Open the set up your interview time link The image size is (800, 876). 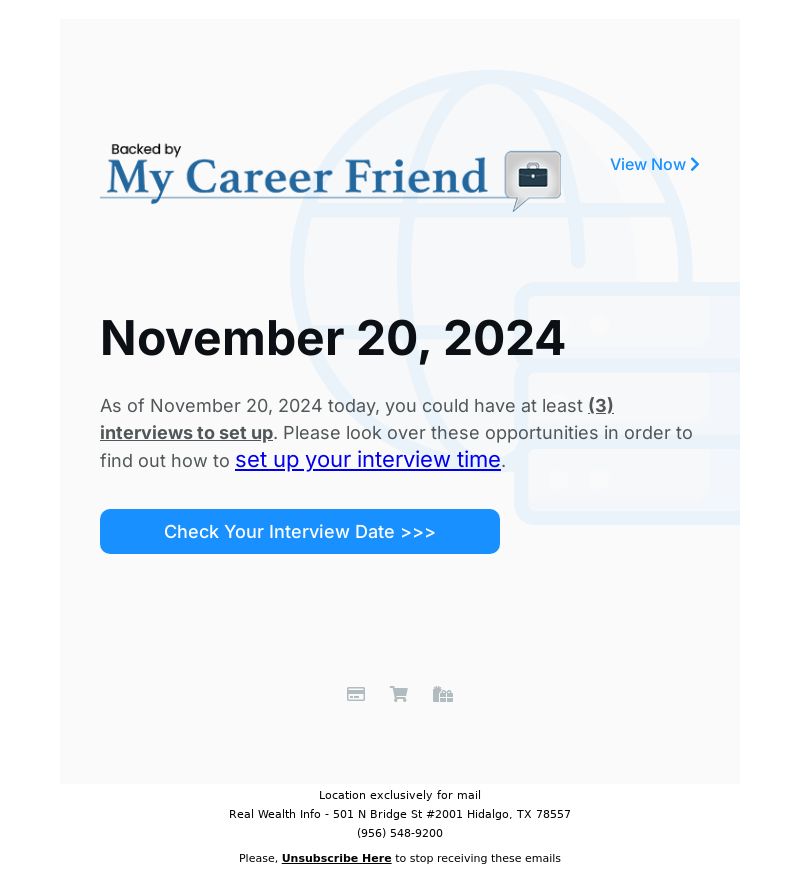click(x=367, y=460)
